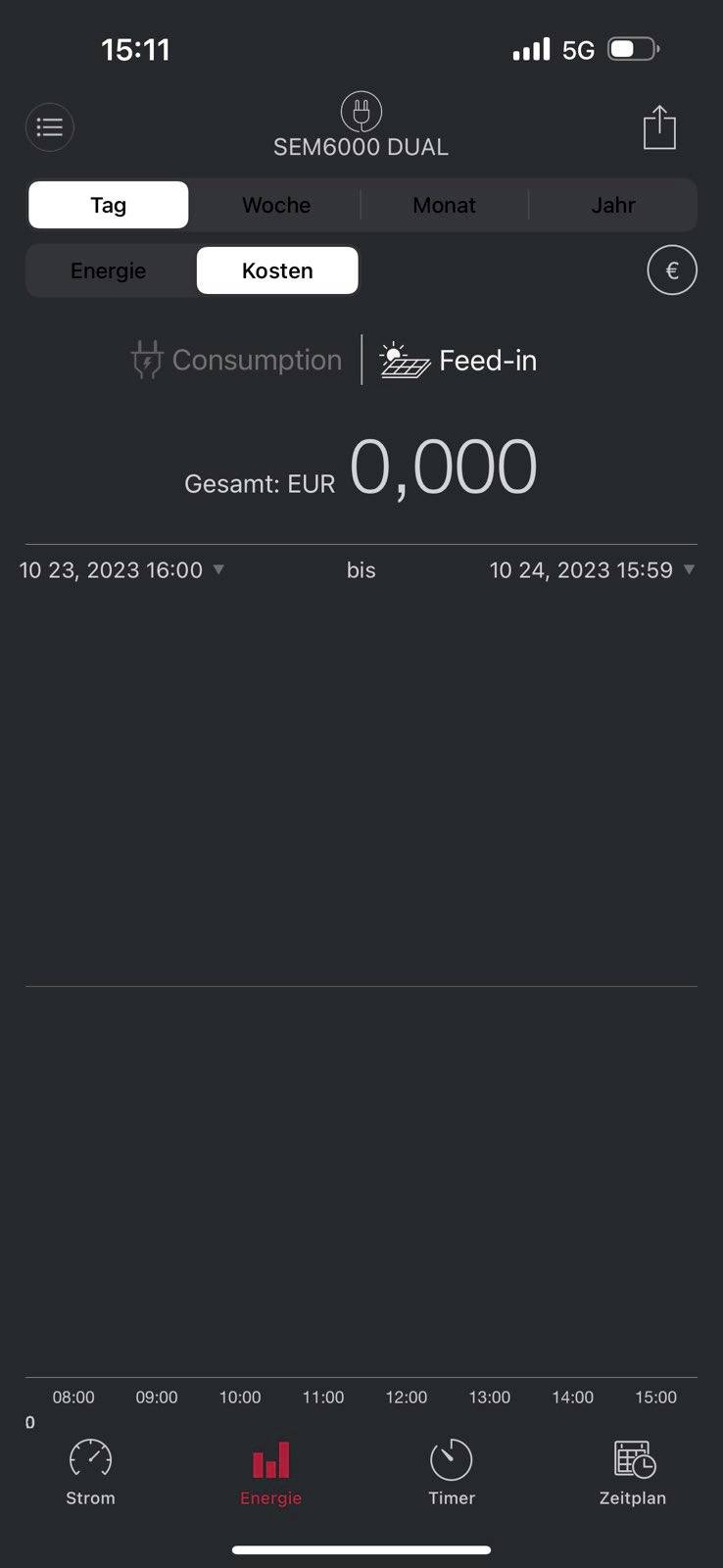The height and width of the screenshot is (1568, 723).
Task: Select the Jahr tab
Action: coord(612,205)
